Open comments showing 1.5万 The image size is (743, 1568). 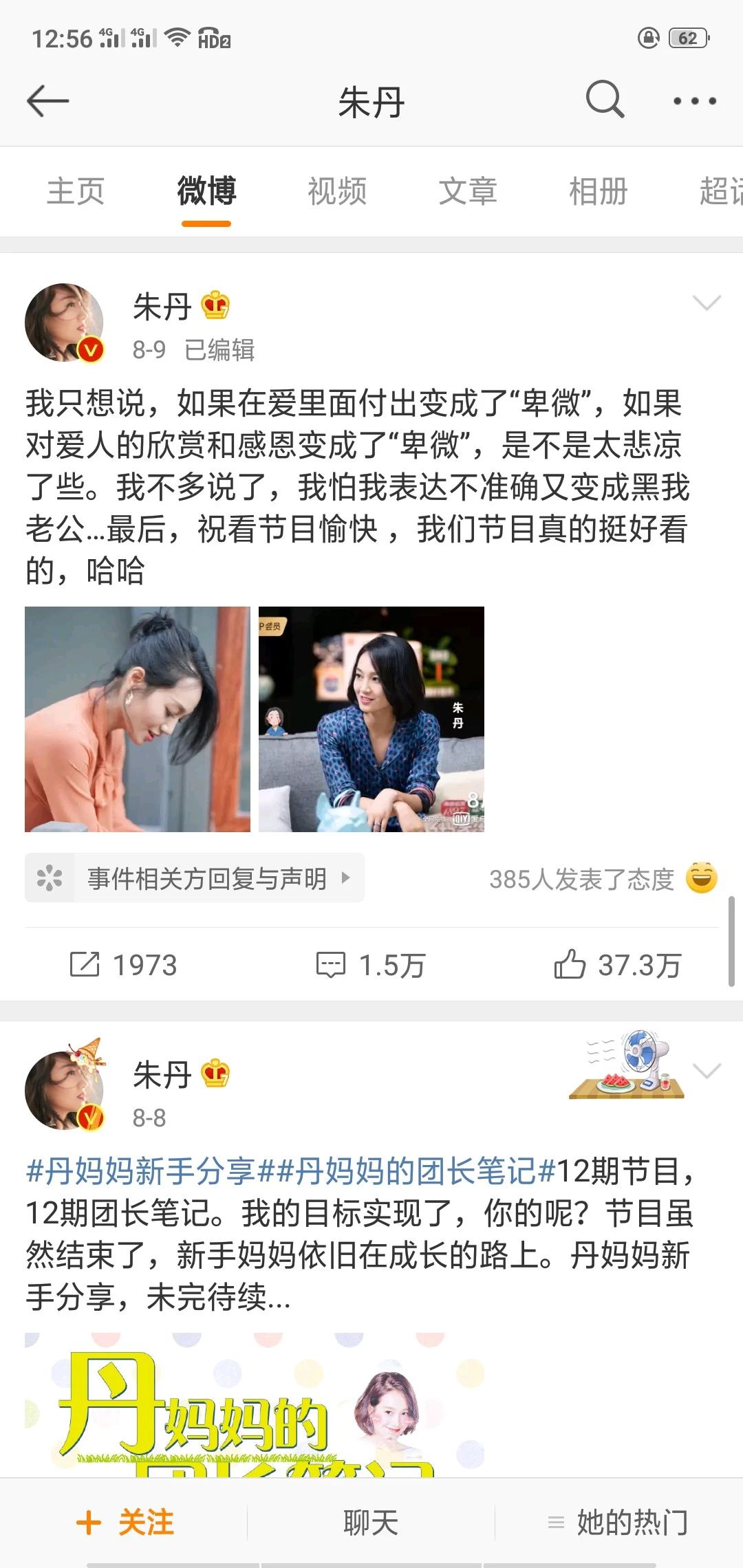point(371,965)
